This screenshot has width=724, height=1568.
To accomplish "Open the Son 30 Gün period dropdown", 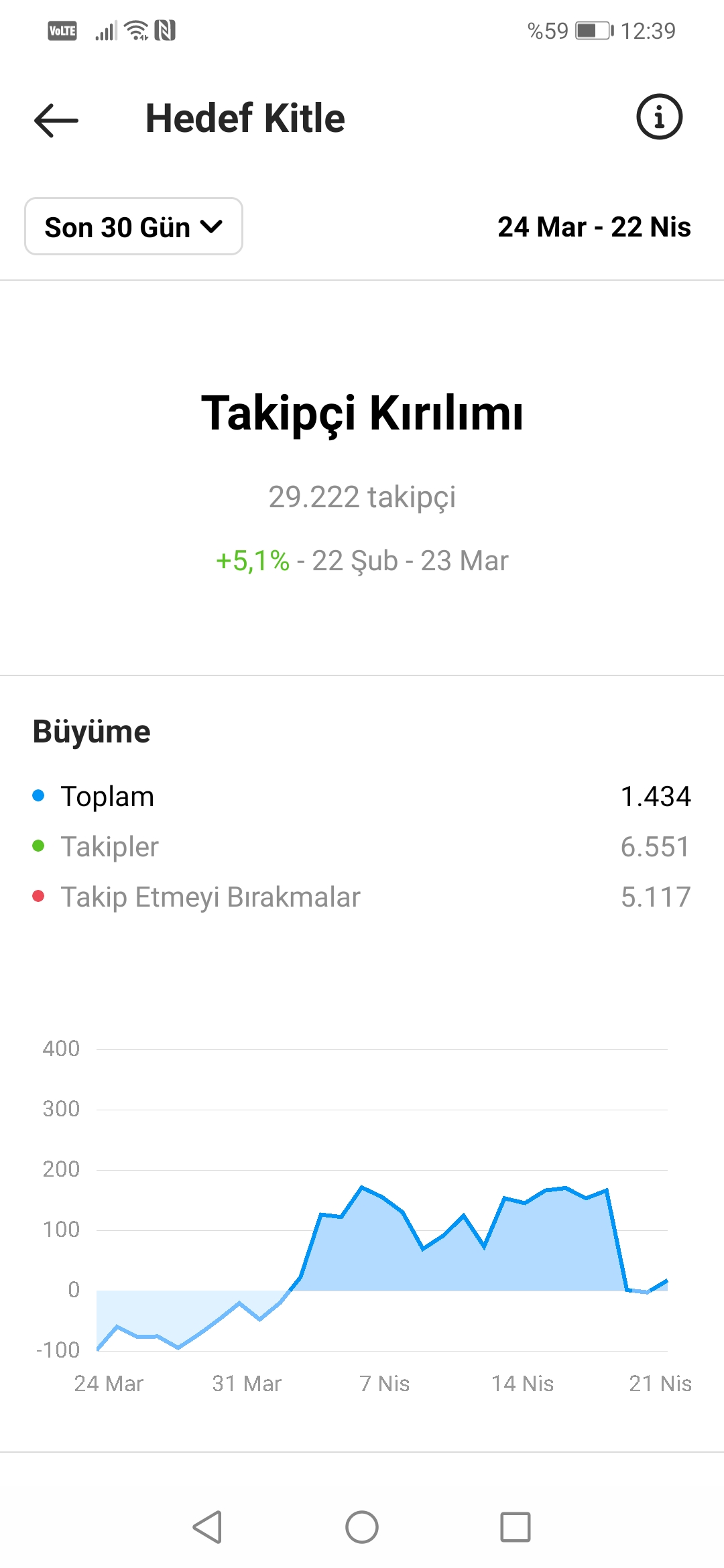I will (x=134, y=226).
